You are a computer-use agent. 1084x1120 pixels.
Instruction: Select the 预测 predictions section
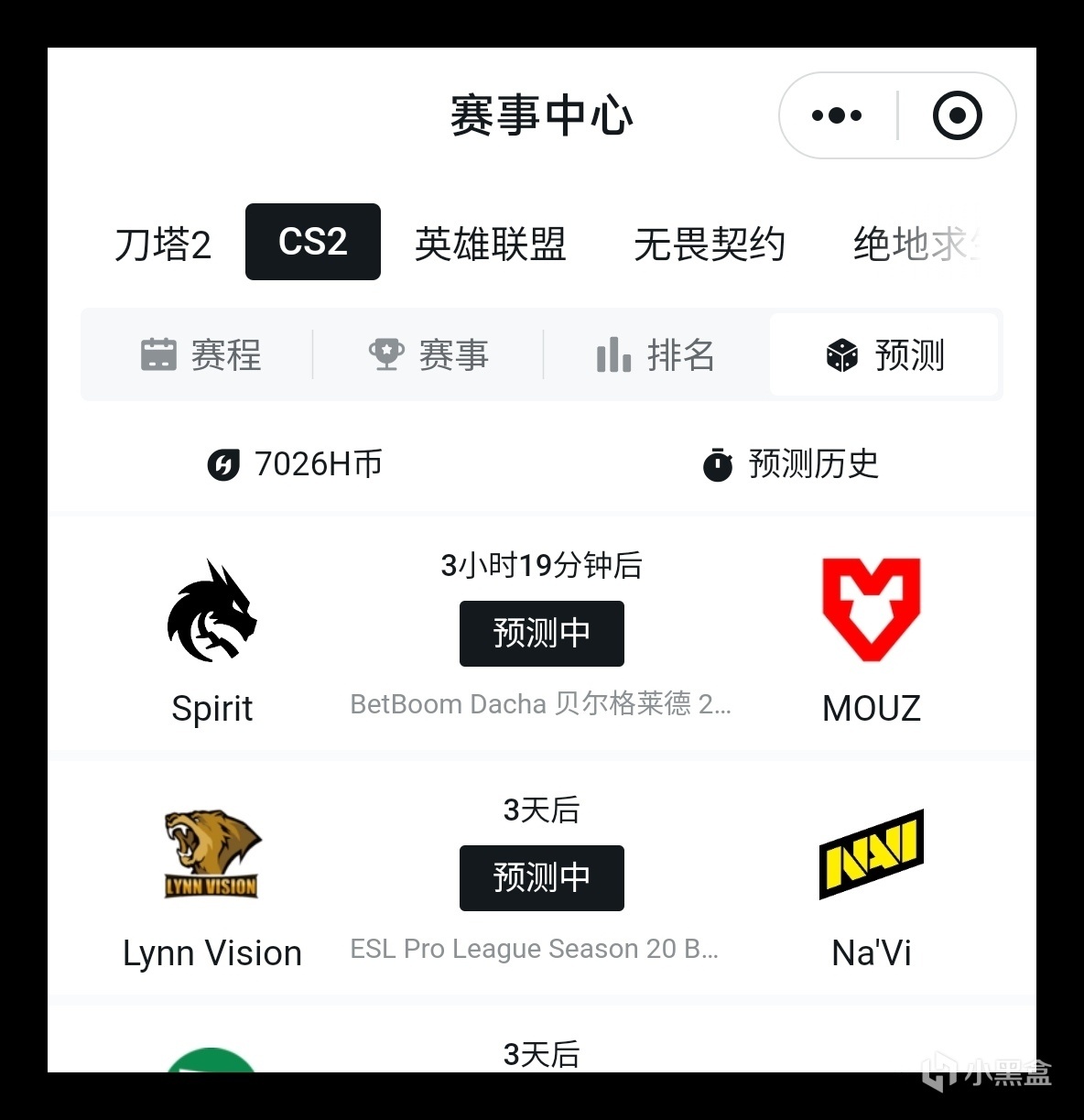pos(884,355)
